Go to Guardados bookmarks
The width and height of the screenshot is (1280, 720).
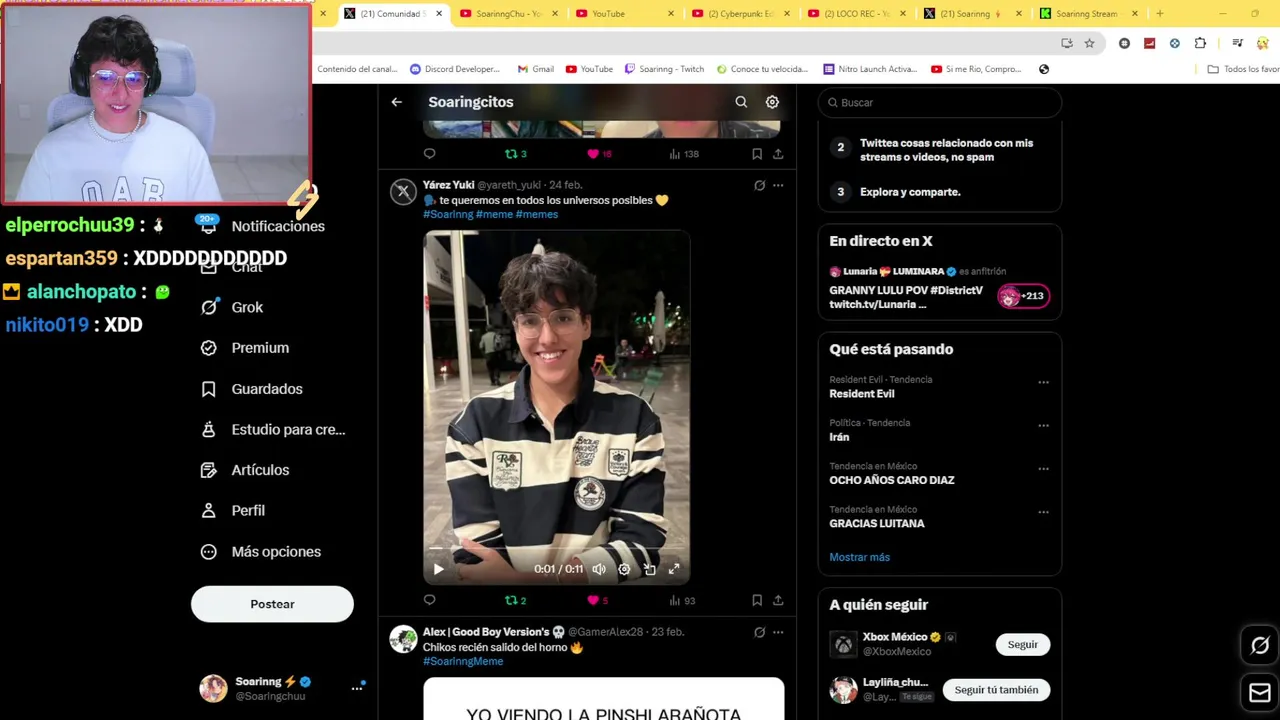click(x=266, y=389)
